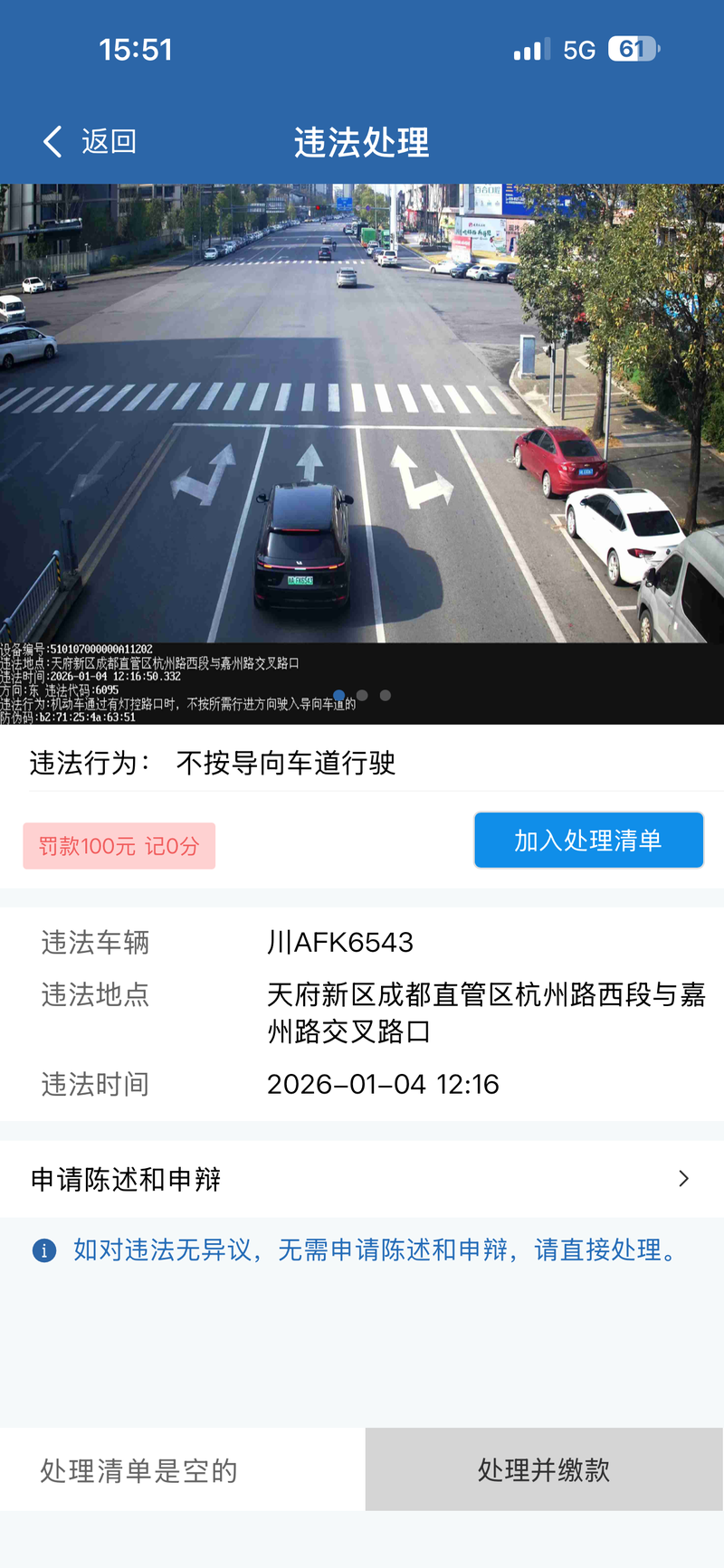Go back using the 返回 button
This screenshot has width=724, height=1568.
[x=90, y=141]
